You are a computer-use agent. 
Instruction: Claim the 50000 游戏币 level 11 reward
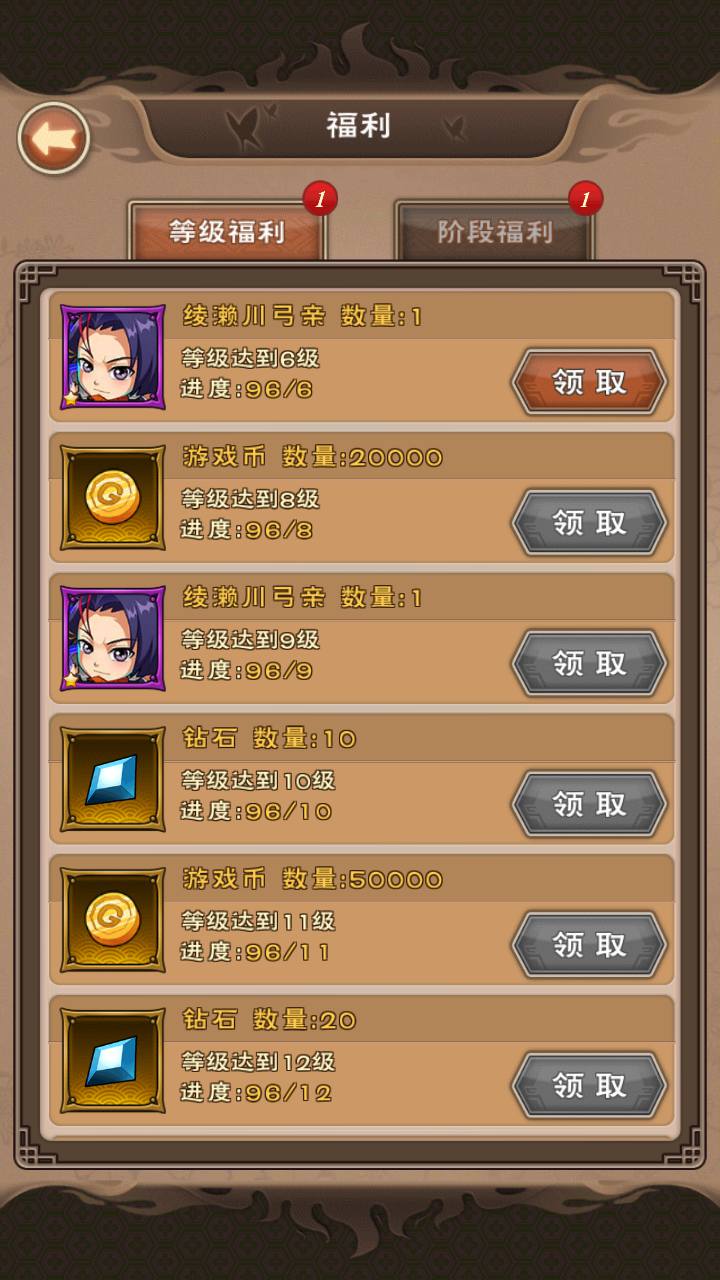pyautogui.click(x=589, y=945)
